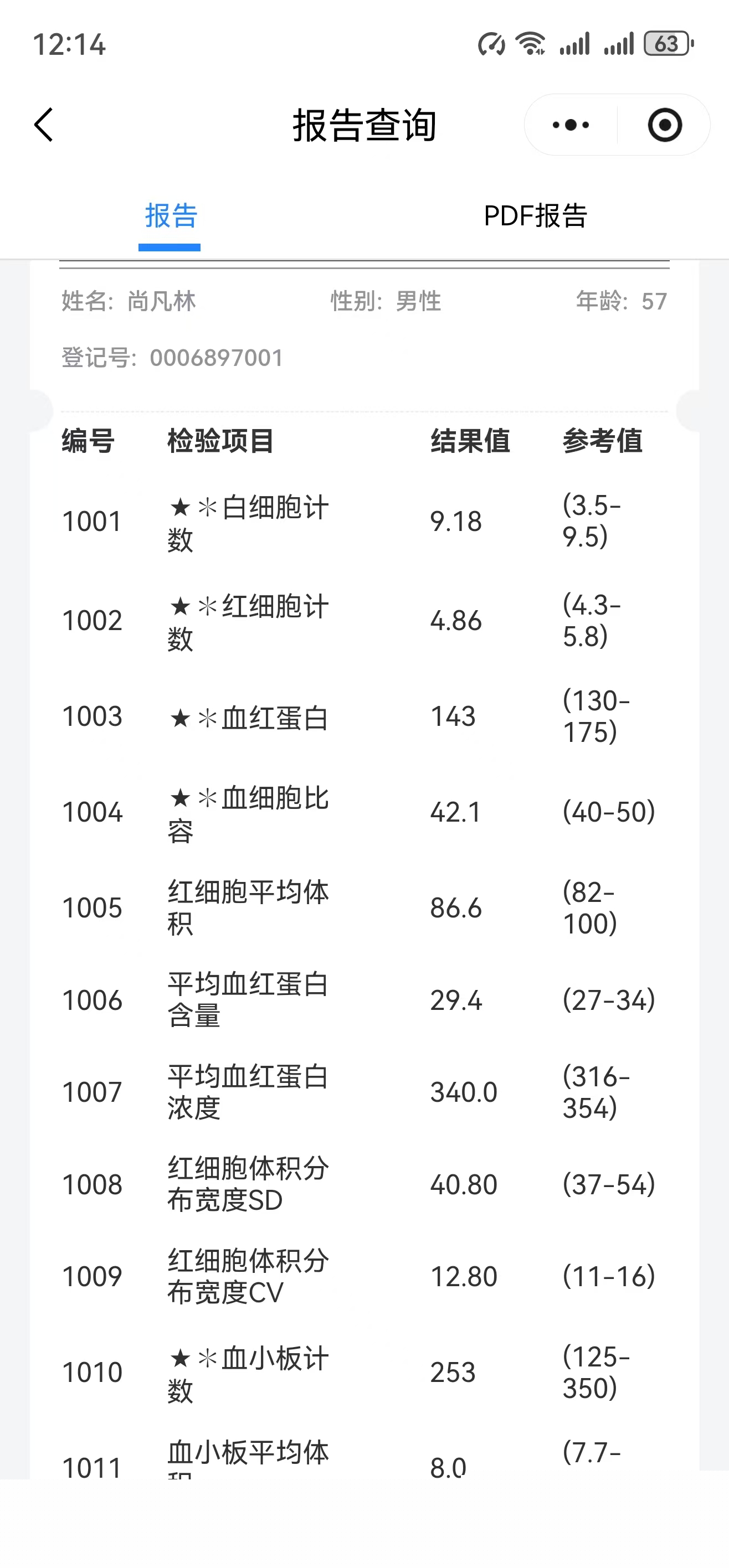The image size is (729, 1568).
Task: Select the 报告 tab
Action: (171, 216)
